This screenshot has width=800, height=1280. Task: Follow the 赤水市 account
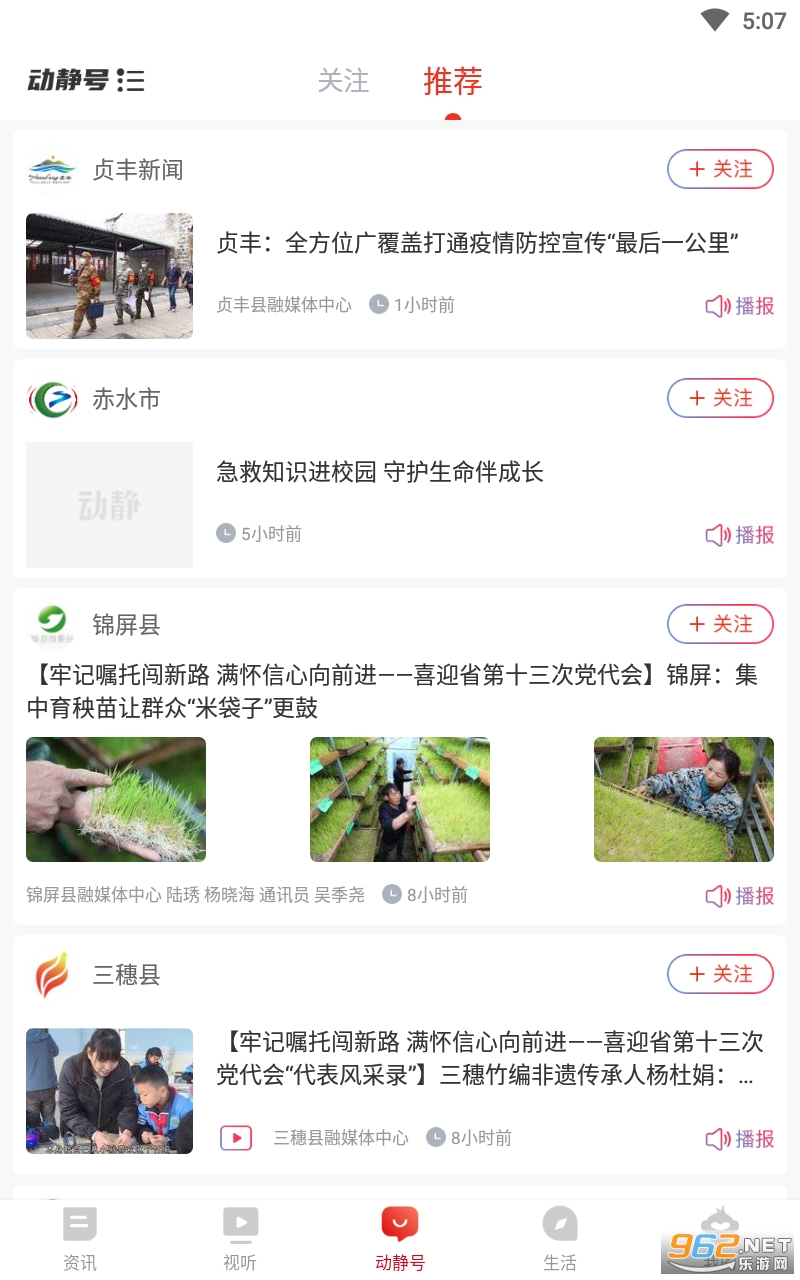coord(720,398)
